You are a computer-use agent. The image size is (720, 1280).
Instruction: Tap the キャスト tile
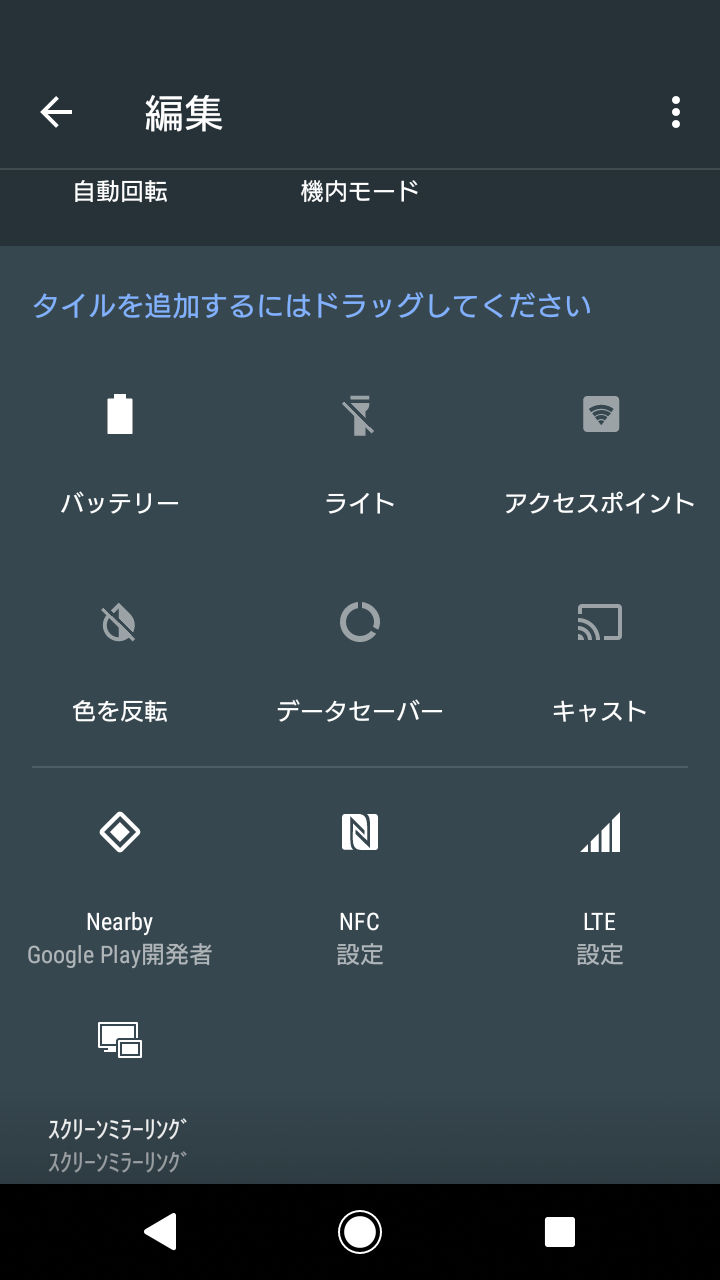pyautogui.click(x=600, y=660)
